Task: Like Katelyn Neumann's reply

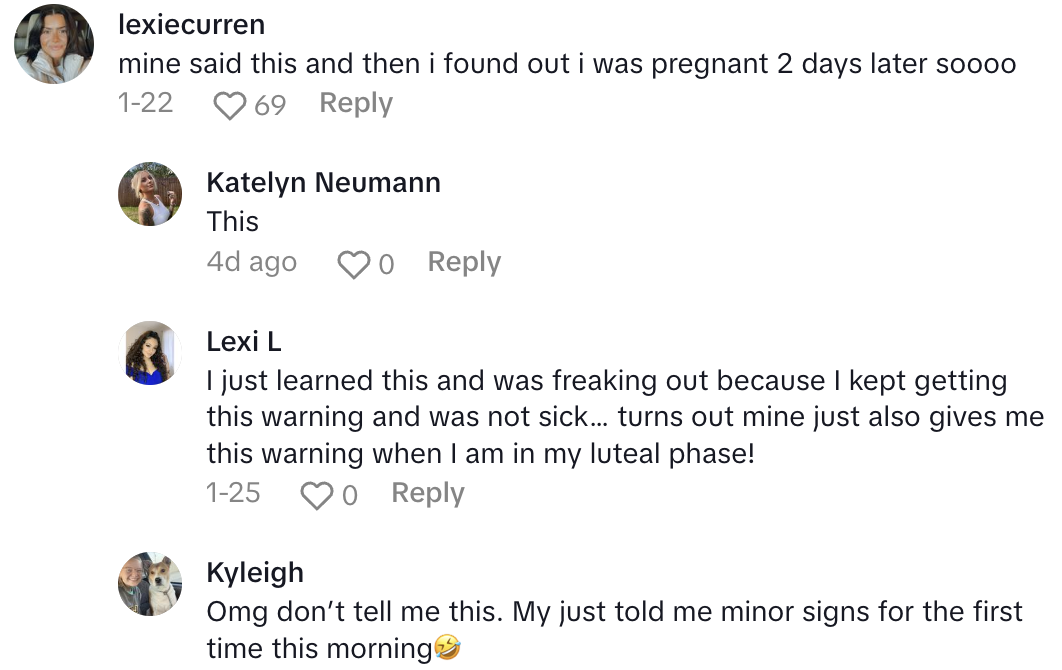Action: [353, 264]
